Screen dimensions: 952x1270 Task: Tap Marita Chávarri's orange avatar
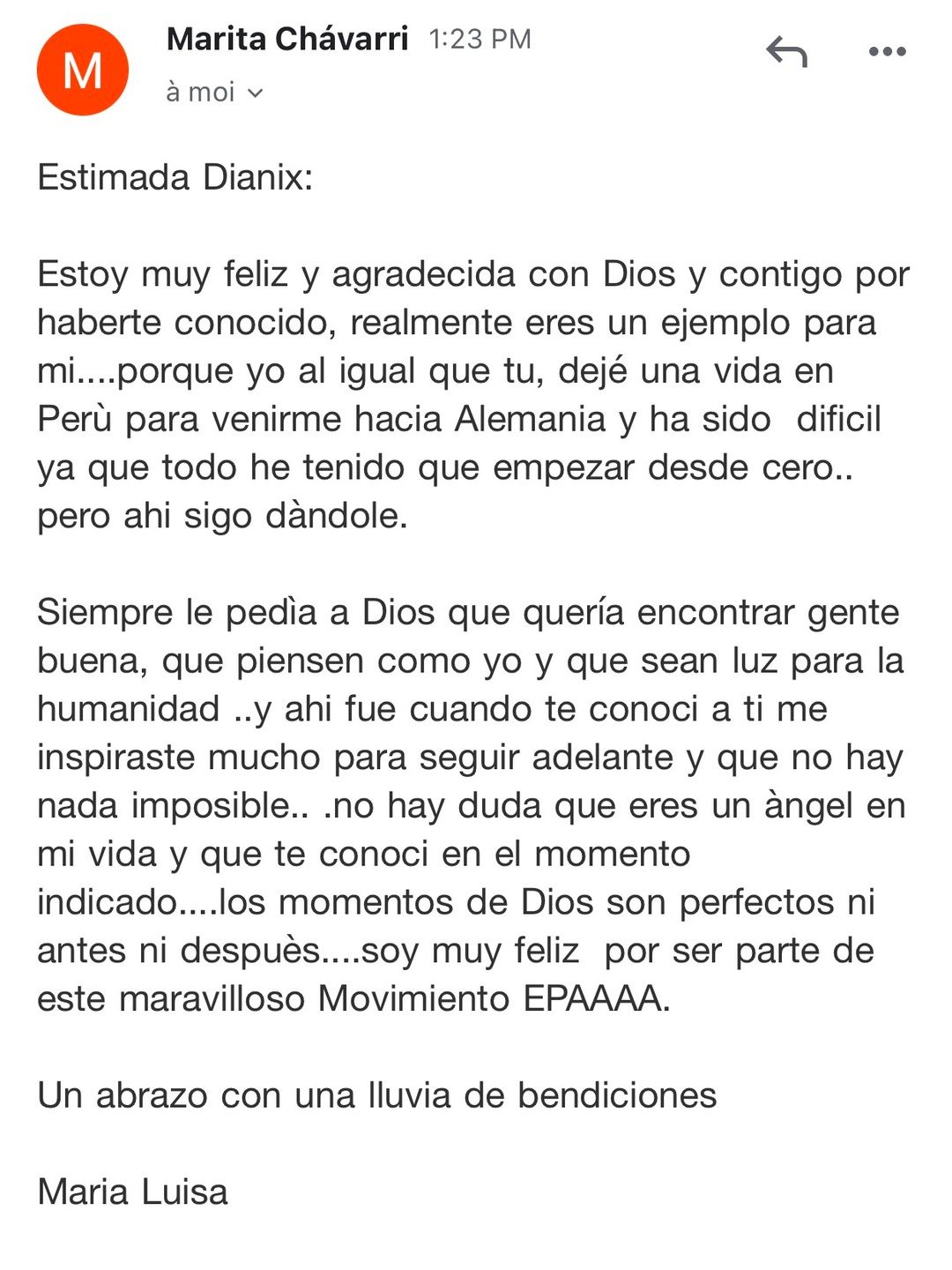83,70
